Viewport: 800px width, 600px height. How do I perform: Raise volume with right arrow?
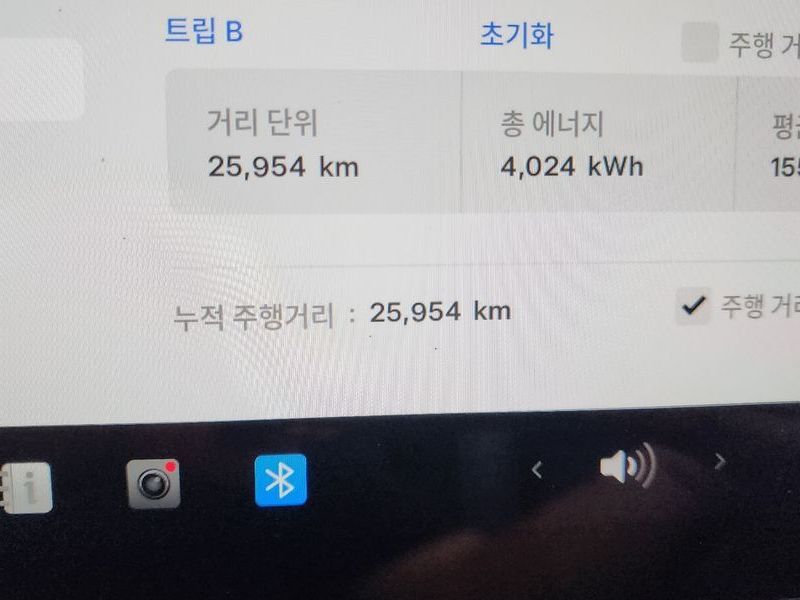pyautogui.click(x=718, y=461)
